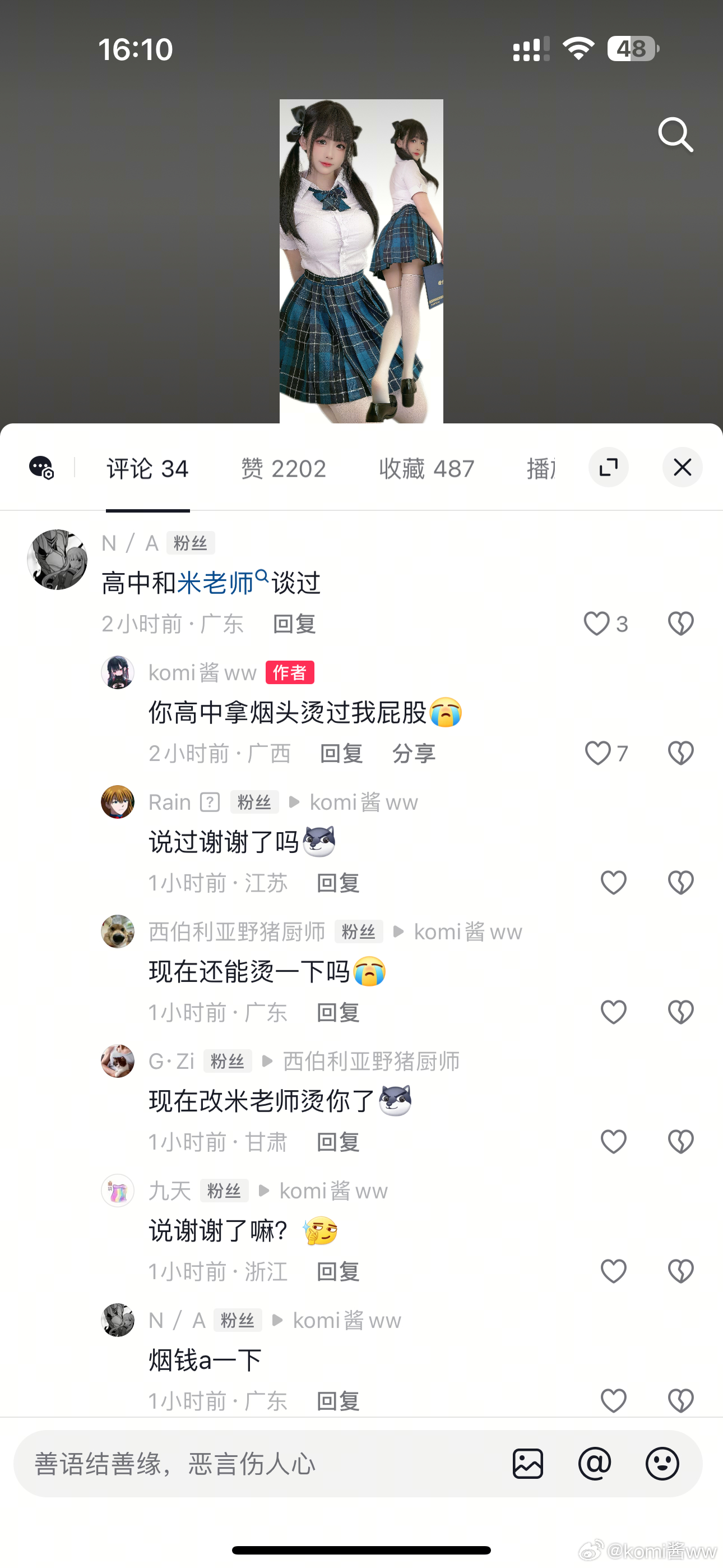Screen dimensions: 723x1568
Task: Share komi酱ww's author comment
Action: click(x=414, y=754)
